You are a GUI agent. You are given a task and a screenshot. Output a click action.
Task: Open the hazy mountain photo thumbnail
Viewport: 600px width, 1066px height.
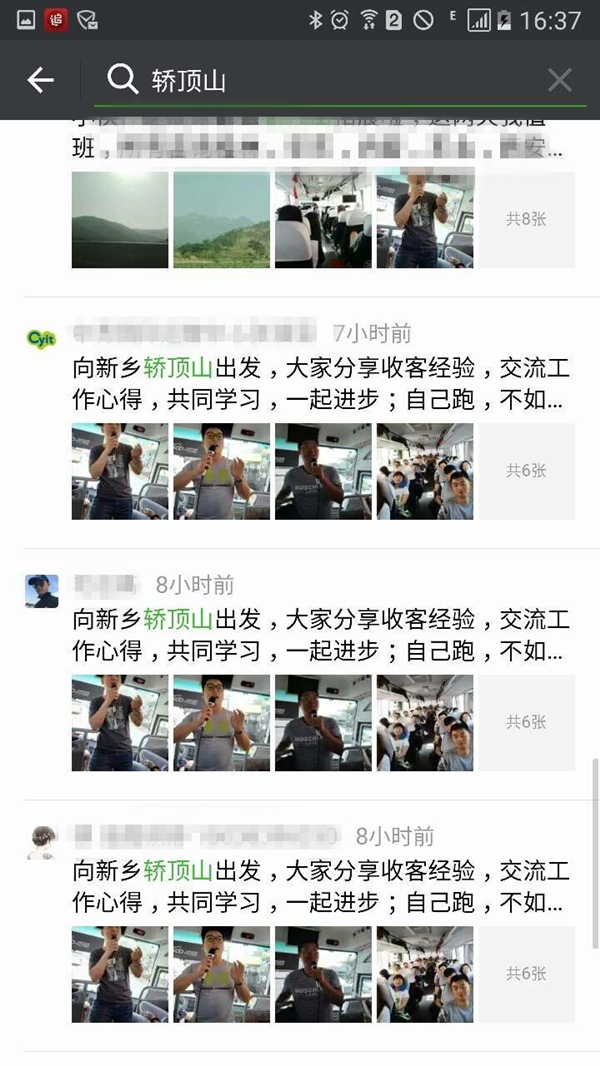(x=120, y=220)
